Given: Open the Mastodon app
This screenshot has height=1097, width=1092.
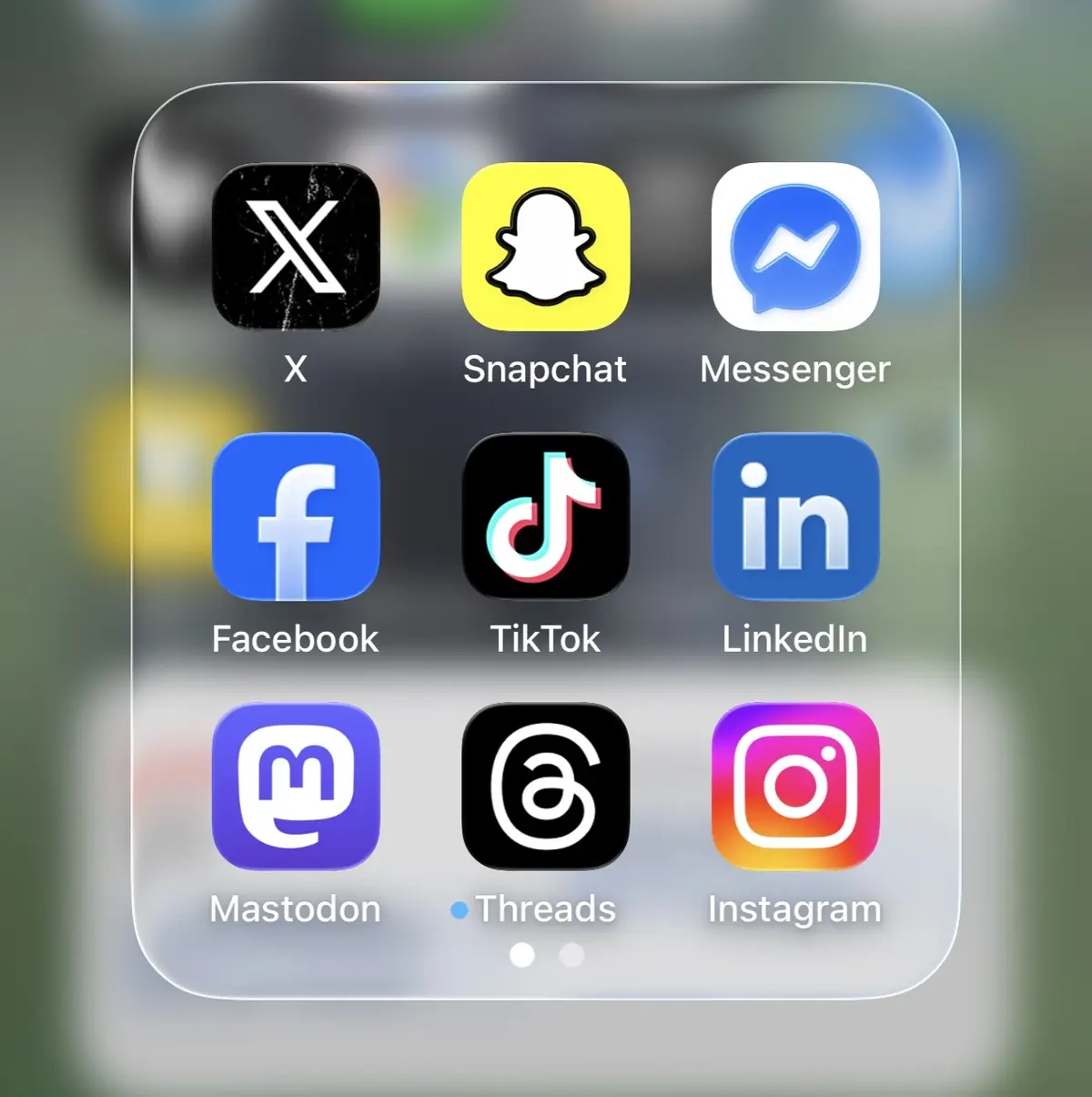Looking at the screenshot, I should [x=296, y=786].
